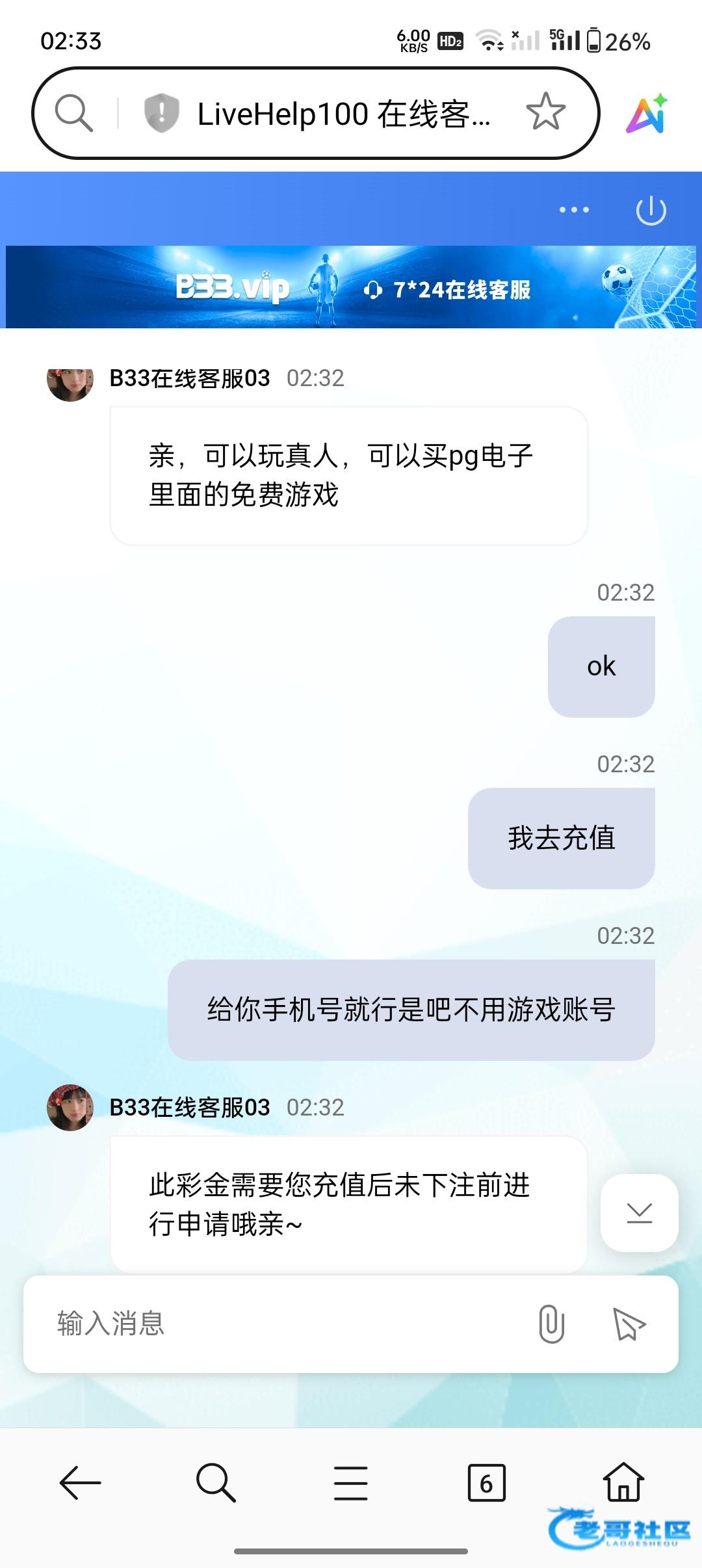Tap the LiveHelp100 address bar title
This screenshot has width=702, height=1568.
pyautogui.click(x=343, y=114)
